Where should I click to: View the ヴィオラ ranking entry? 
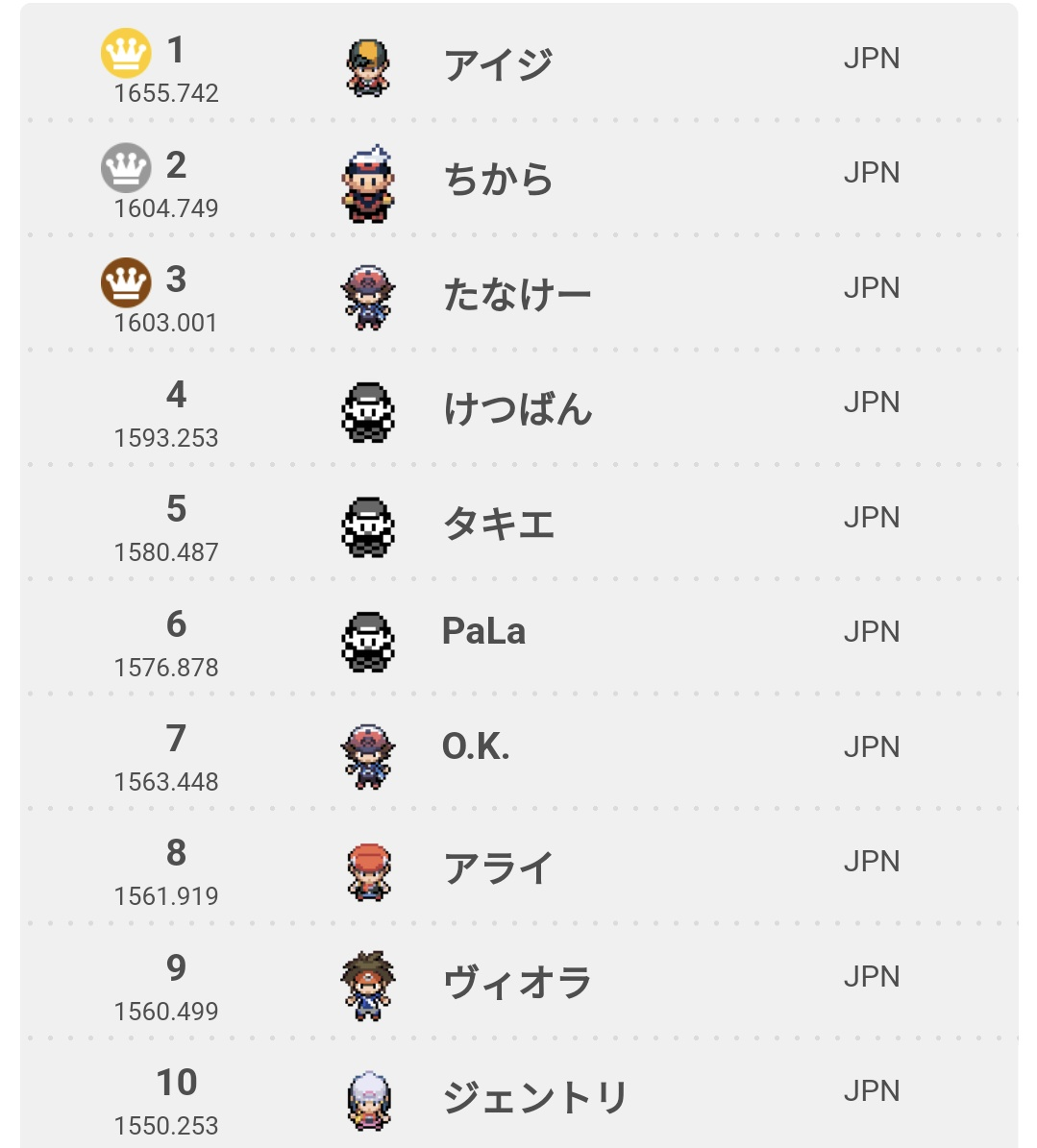click(x=519, y=982)
